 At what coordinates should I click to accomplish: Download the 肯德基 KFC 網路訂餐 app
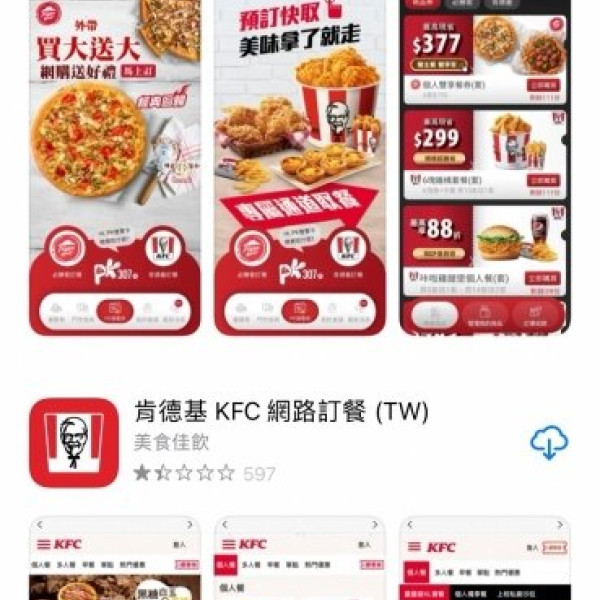pos(549,442)
